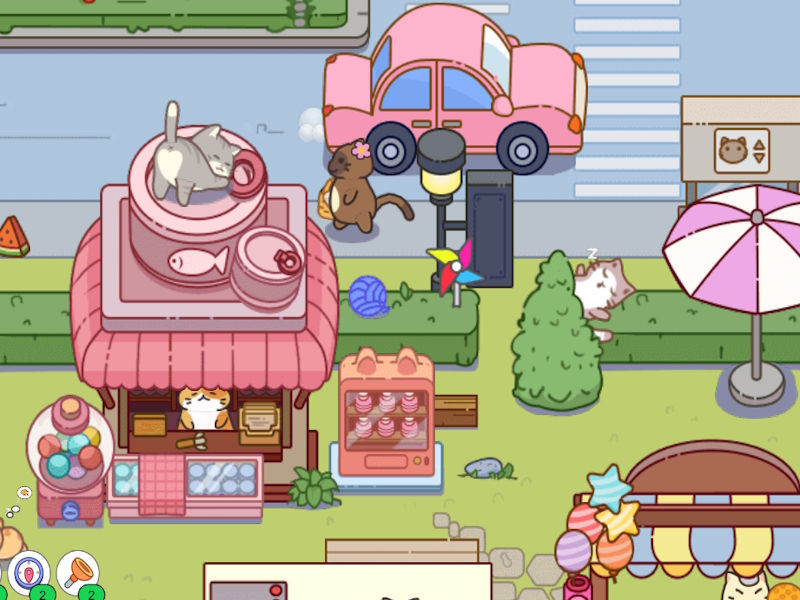Tap the brown cat with a flower
Viewport: 800px width, 600px height.
coord(353,186)
